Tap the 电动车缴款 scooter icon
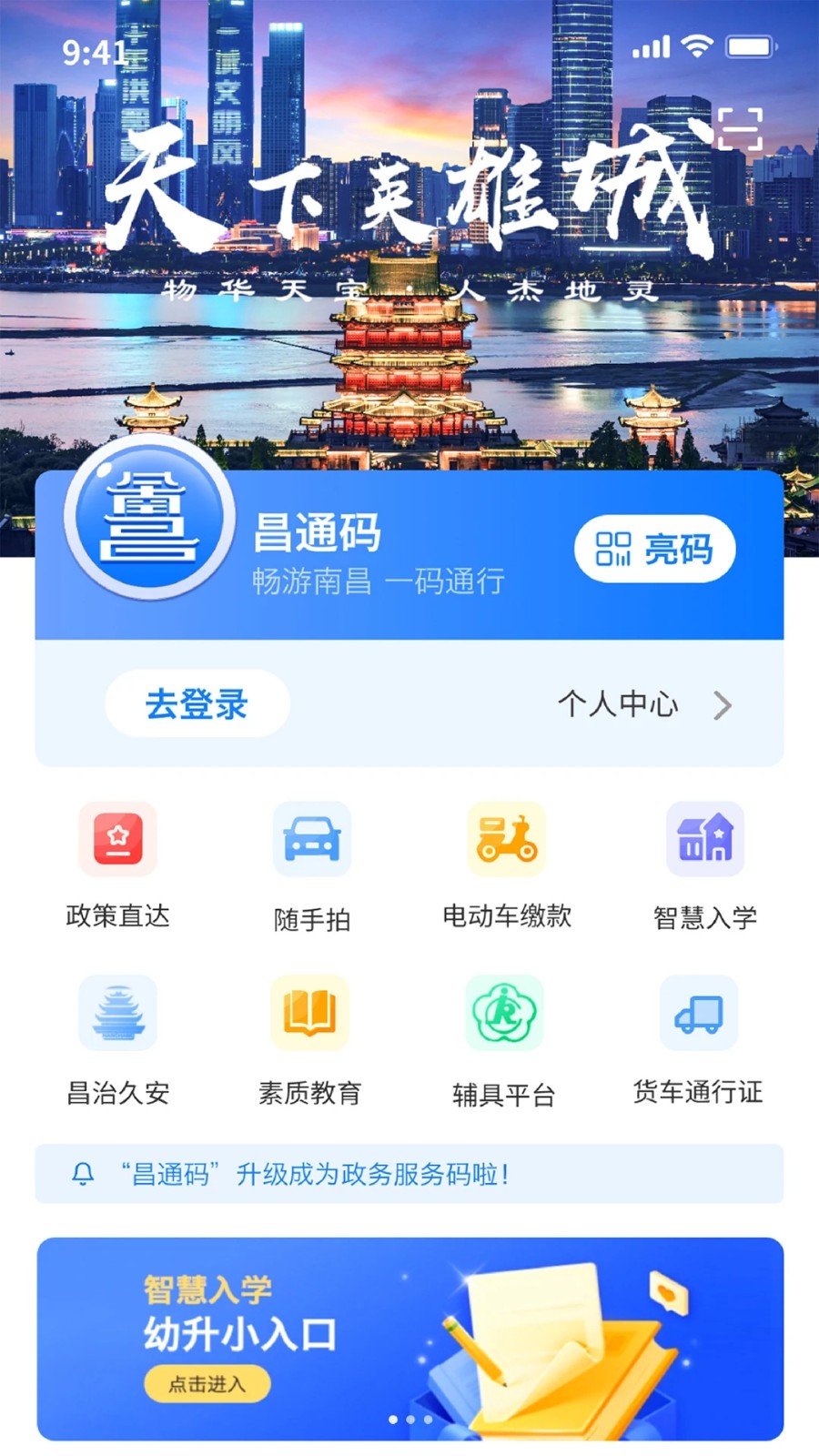Viewport: 819px width, 1456px height. 506,839
